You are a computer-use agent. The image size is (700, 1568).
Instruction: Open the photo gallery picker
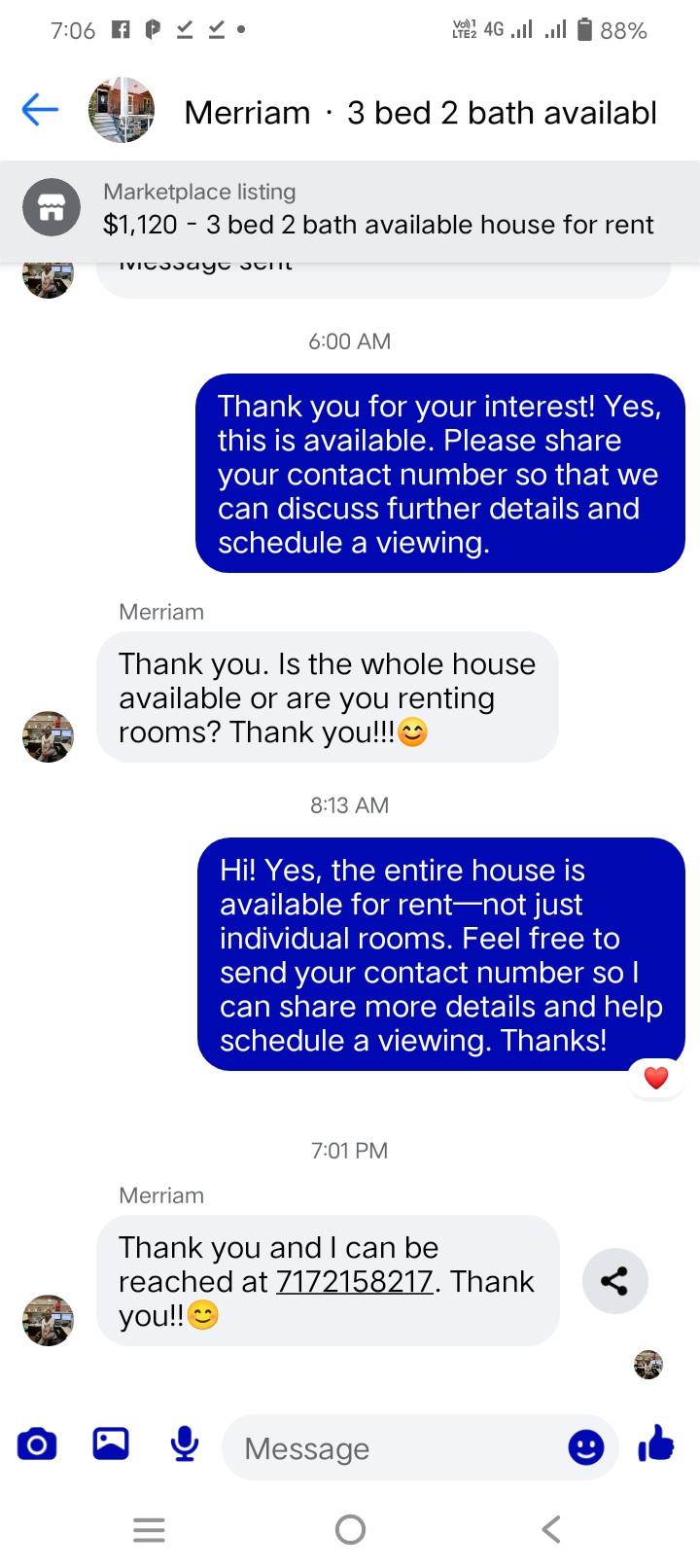tap(111, 1443)
